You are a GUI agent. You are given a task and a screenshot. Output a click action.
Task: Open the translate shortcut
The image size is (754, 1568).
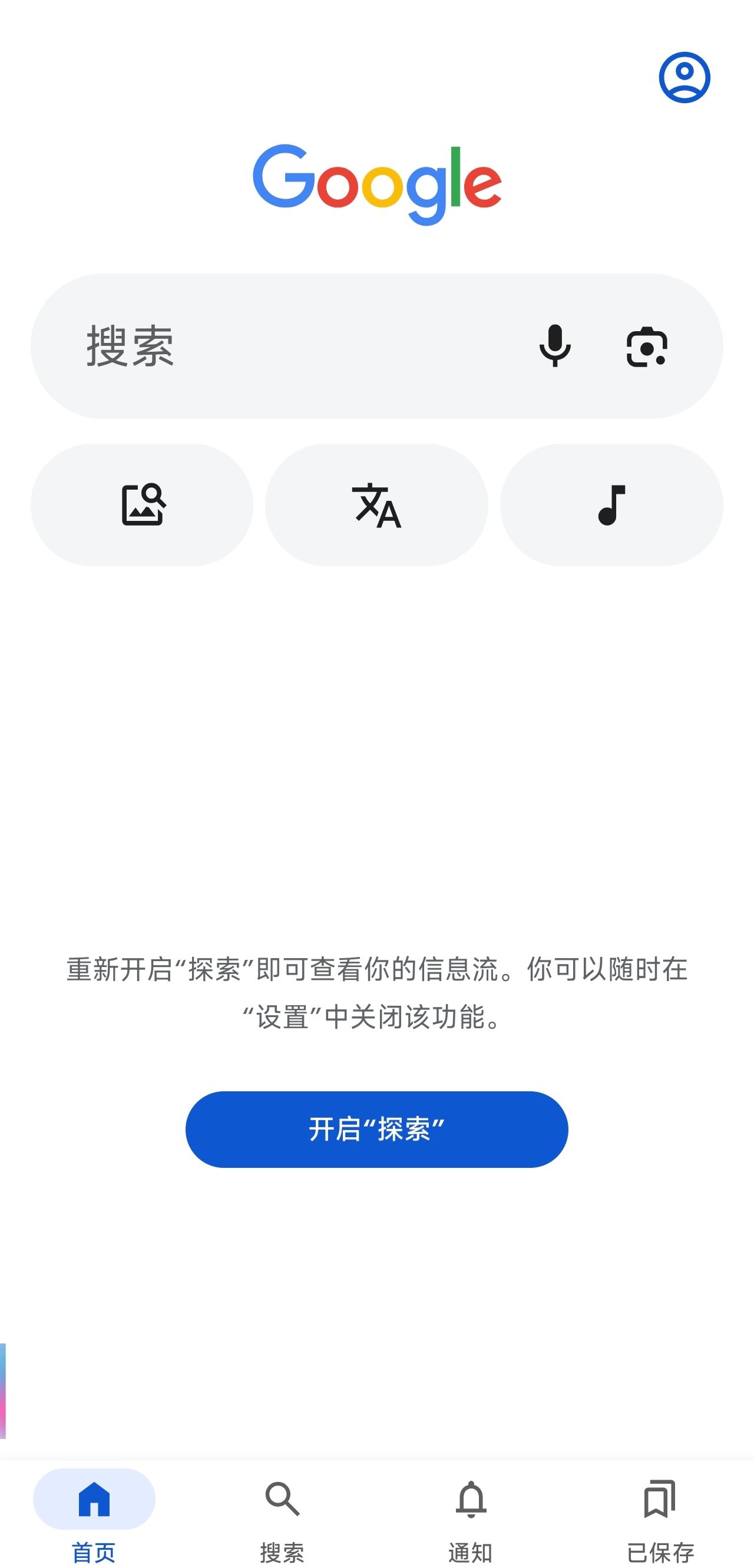(376, 504)
